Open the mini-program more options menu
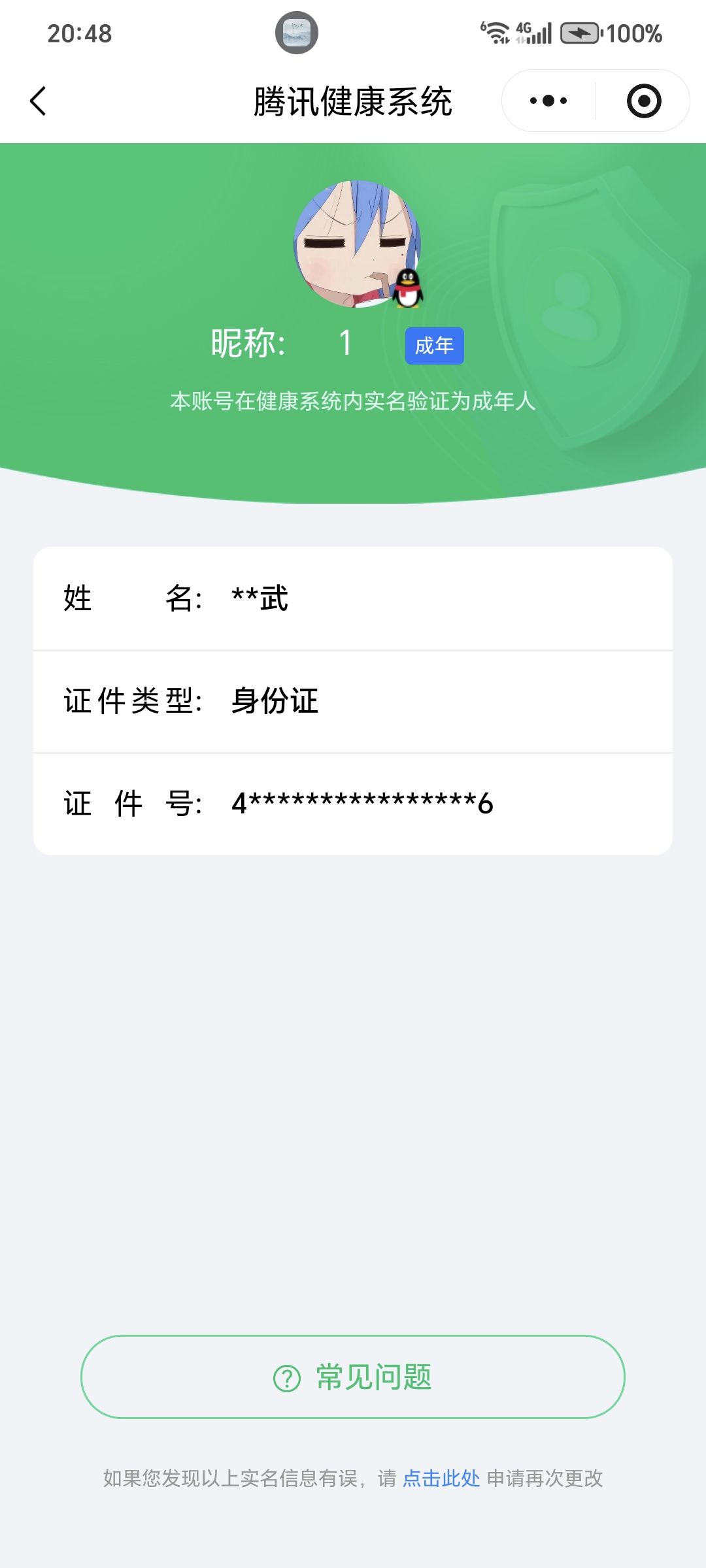Viewport: 706px width, 1568px height. coord(548,99)
